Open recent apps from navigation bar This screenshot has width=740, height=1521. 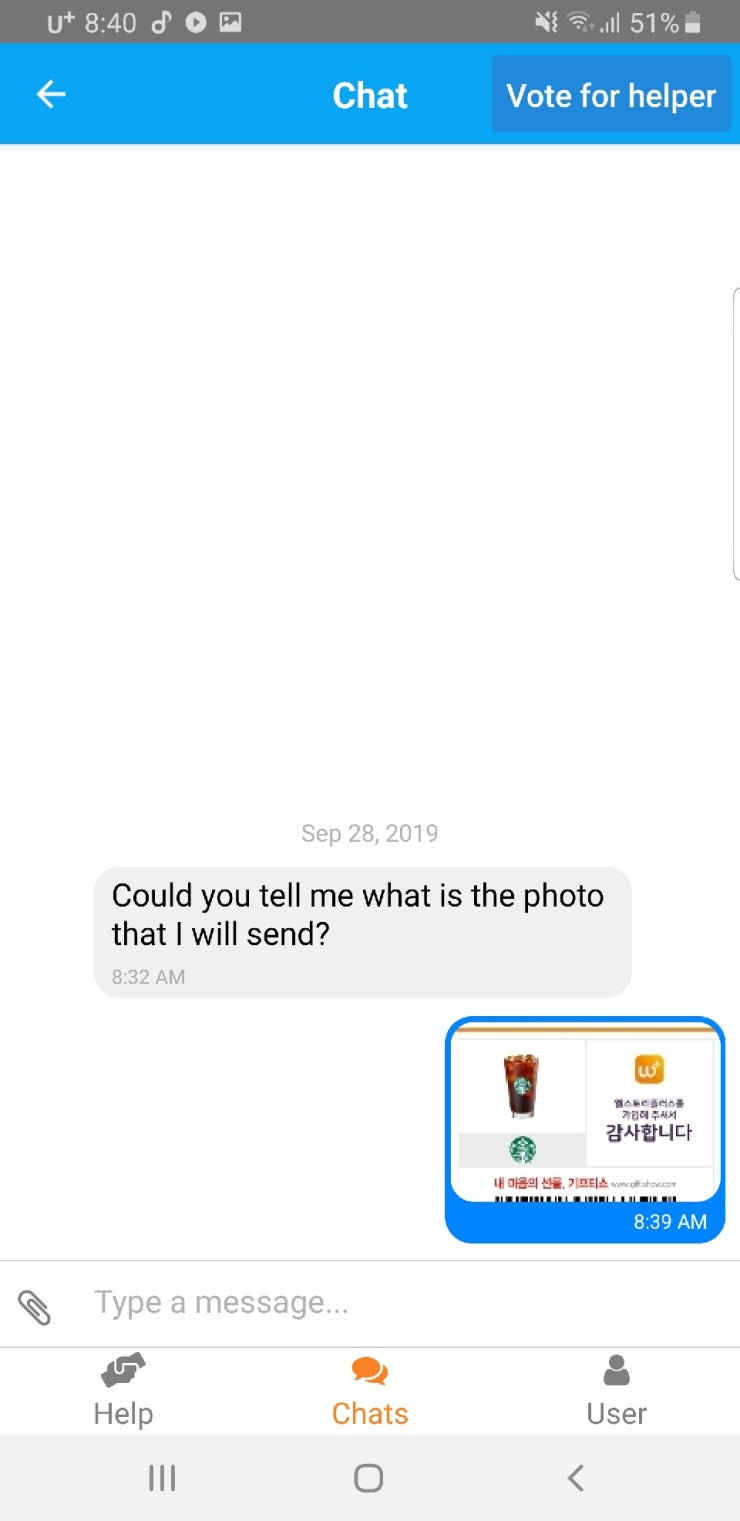tap(162, 1478)
